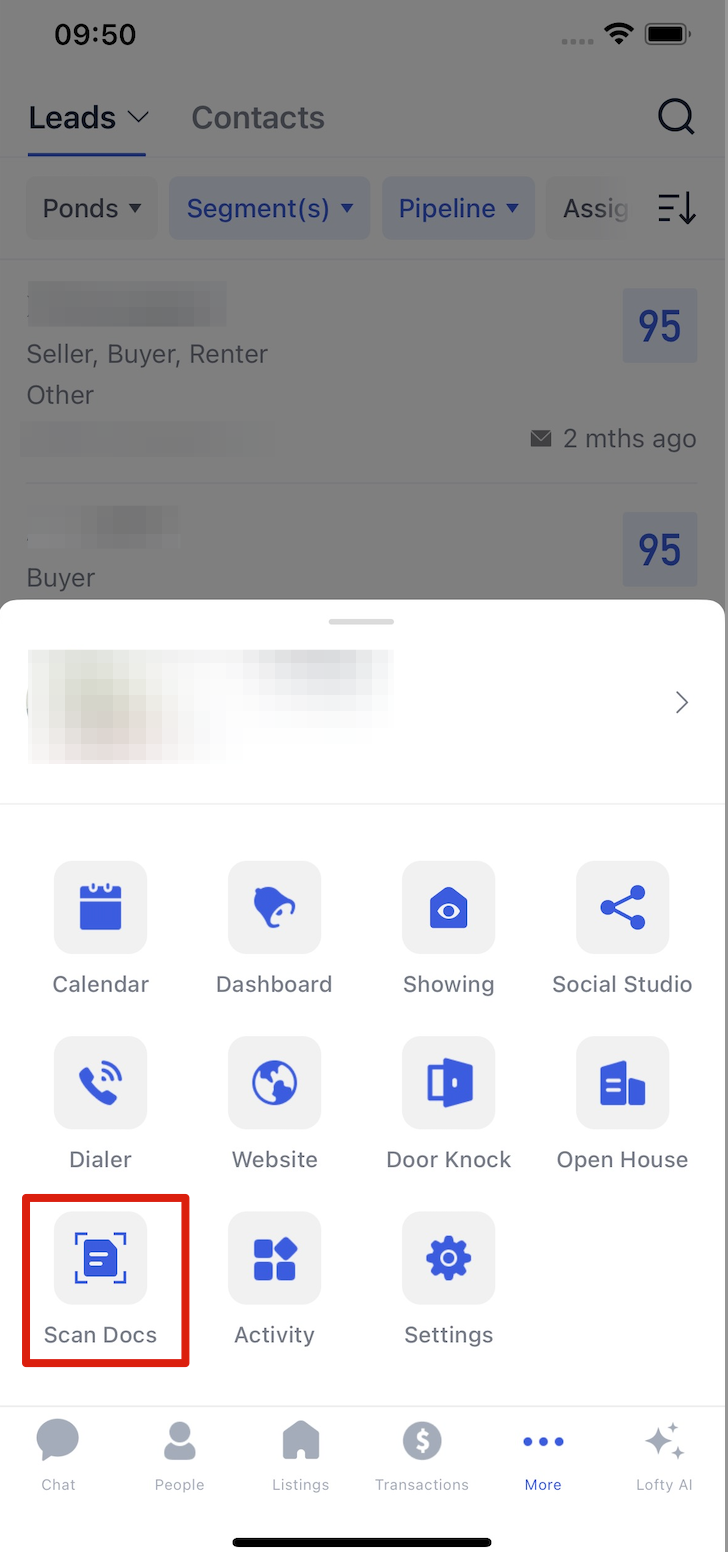
Task: Open Door Knock
Action: [x=448, y=1083]
